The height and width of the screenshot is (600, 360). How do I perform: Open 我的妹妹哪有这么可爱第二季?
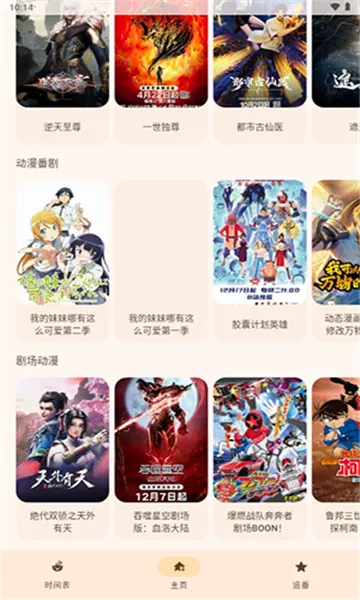pos(62,261)
